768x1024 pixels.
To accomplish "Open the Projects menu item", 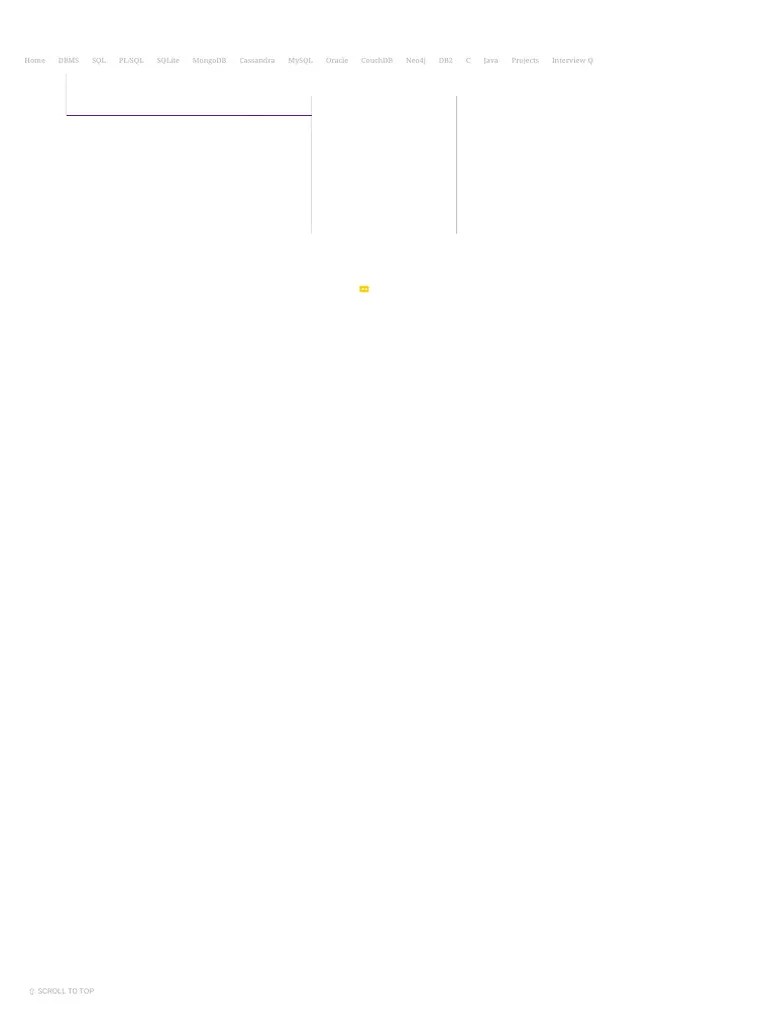I will (x=525, y=61).
